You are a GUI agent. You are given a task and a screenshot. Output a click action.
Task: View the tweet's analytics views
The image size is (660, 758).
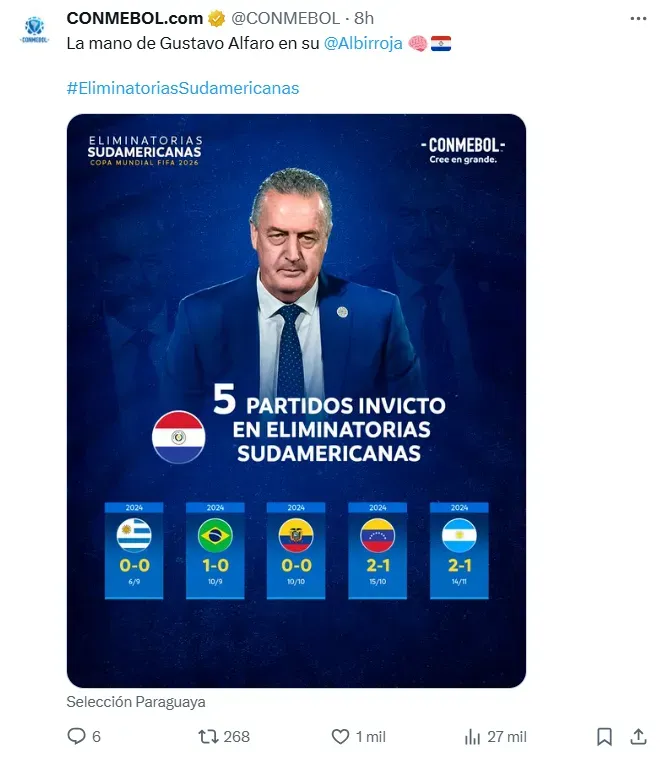(x=473, y=736)
